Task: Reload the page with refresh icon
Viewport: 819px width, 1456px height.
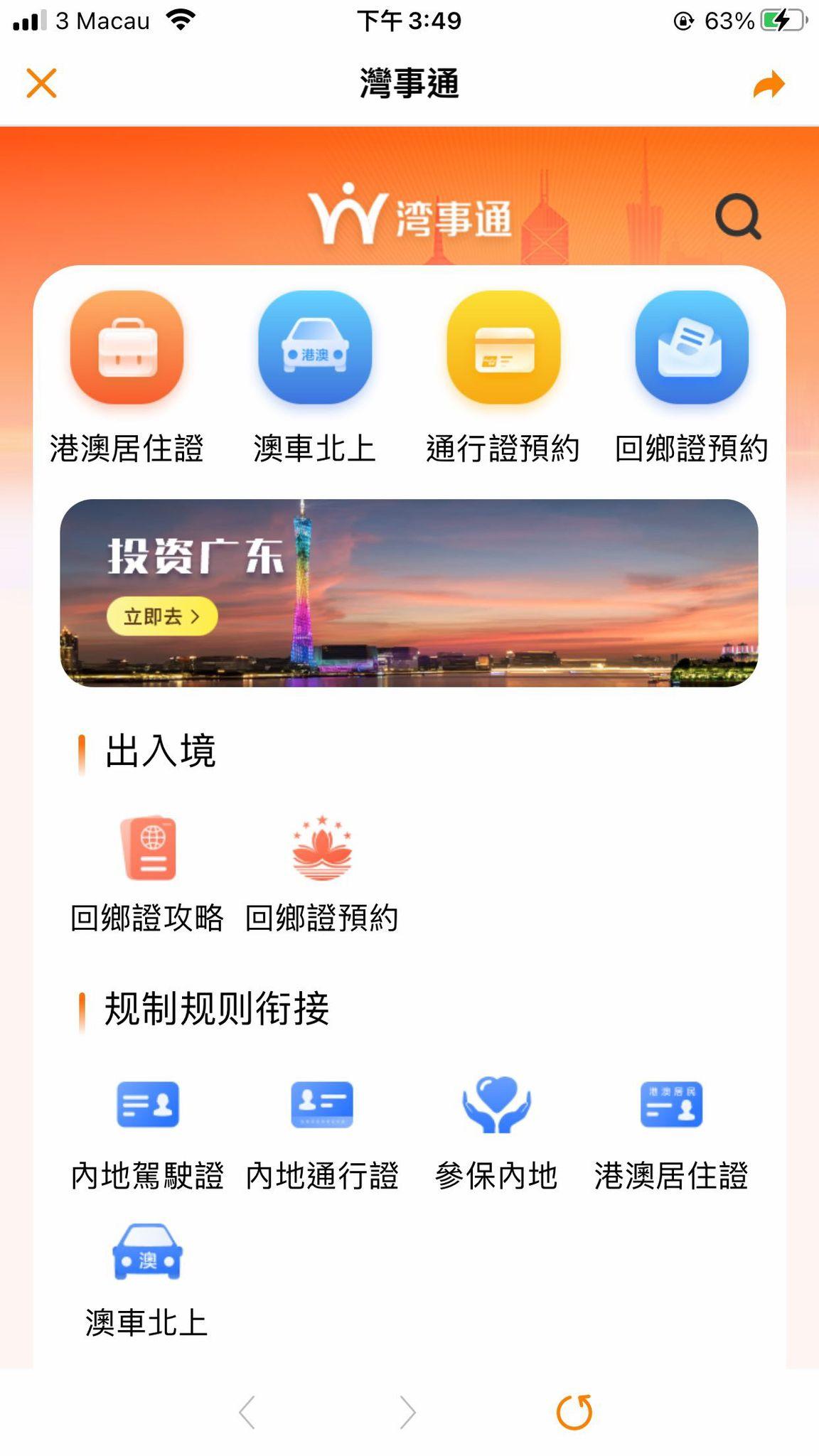Action: [x=574, y=1412]
